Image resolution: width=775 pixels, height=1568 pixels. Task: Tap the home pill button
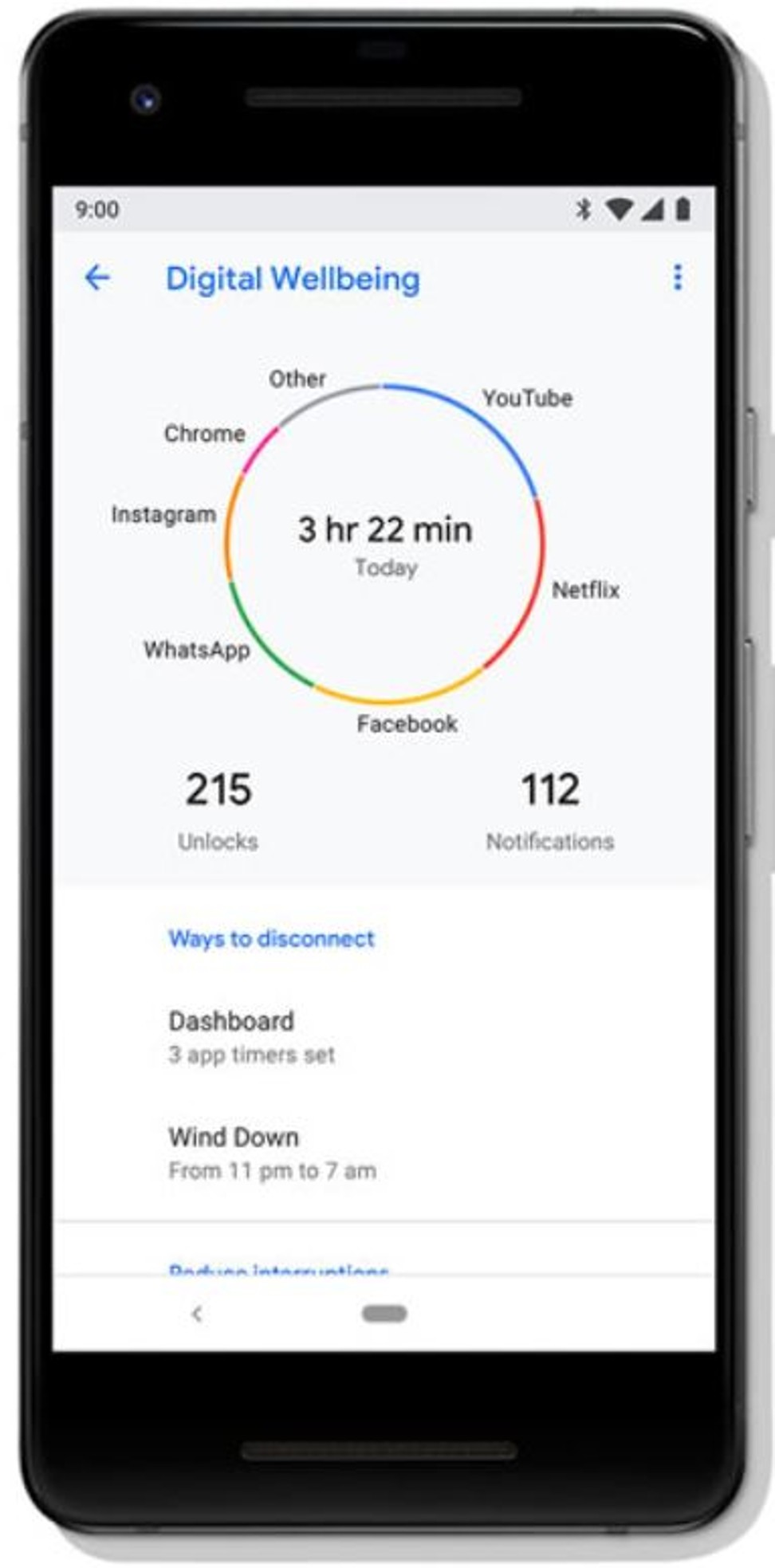click(x=384, y=1313)
